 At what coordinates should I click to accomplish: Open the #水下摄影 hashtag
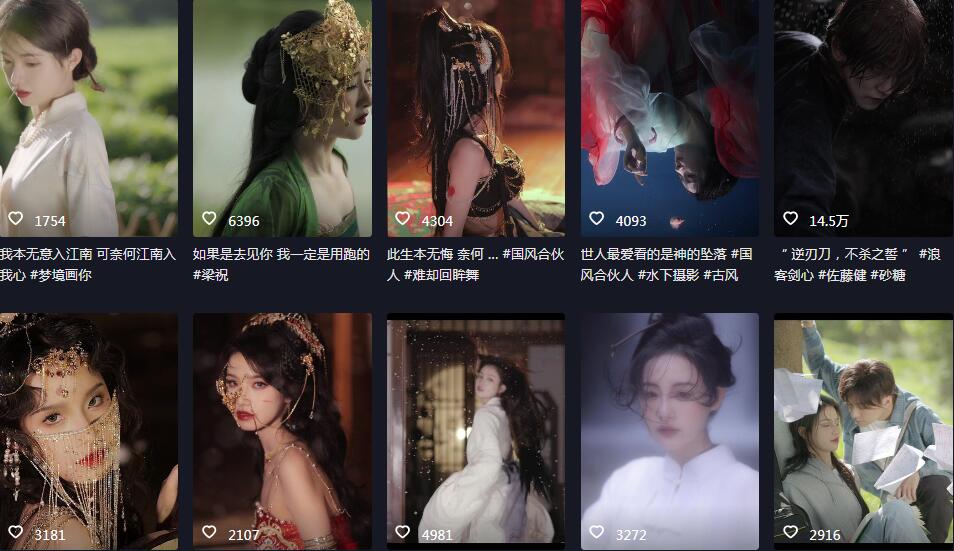pos(668,275)
